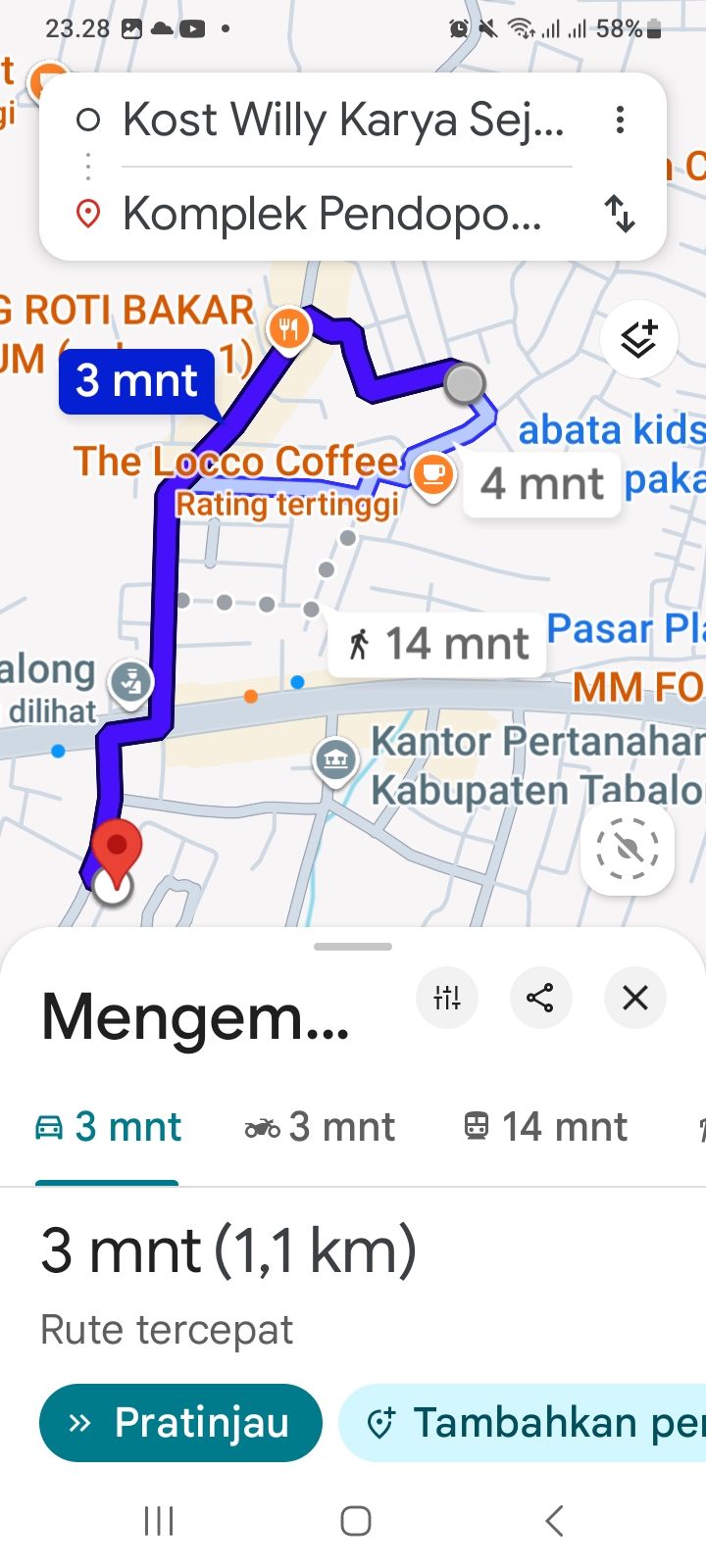Viewport: 706px width, 1568px height.
Task: Open route options filter icon
Action: (447, 998)
